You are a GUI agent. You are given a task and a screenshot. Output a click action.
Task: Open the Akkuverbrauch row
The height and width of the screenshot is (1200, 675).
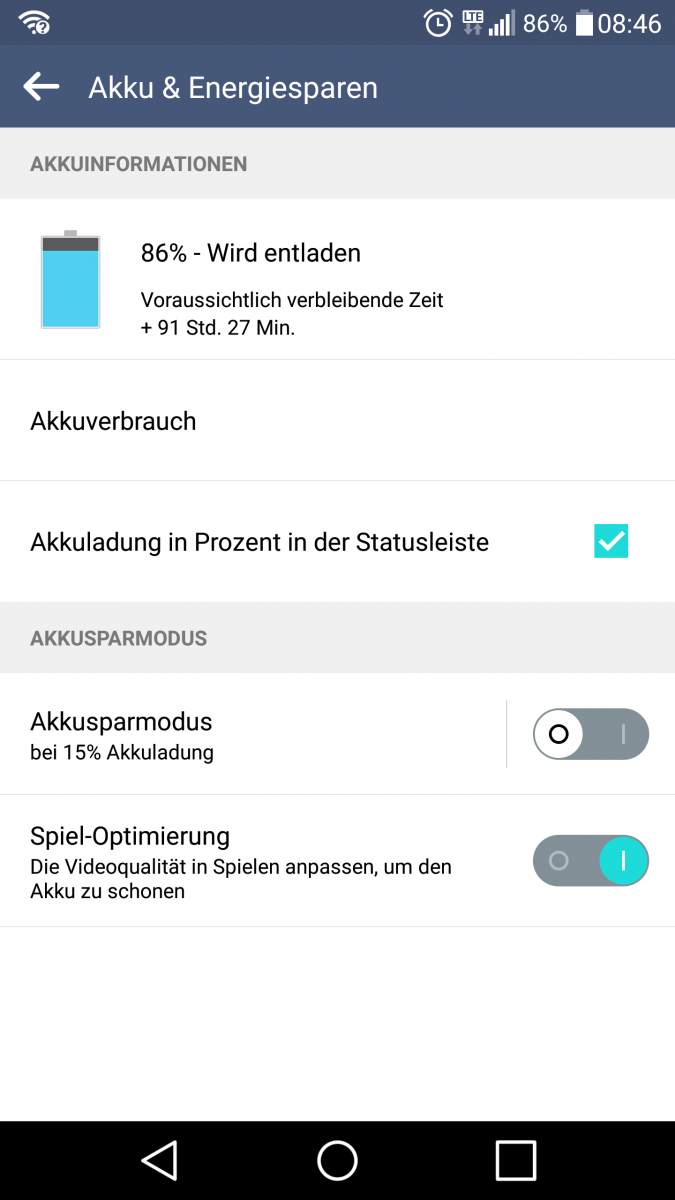337,421
